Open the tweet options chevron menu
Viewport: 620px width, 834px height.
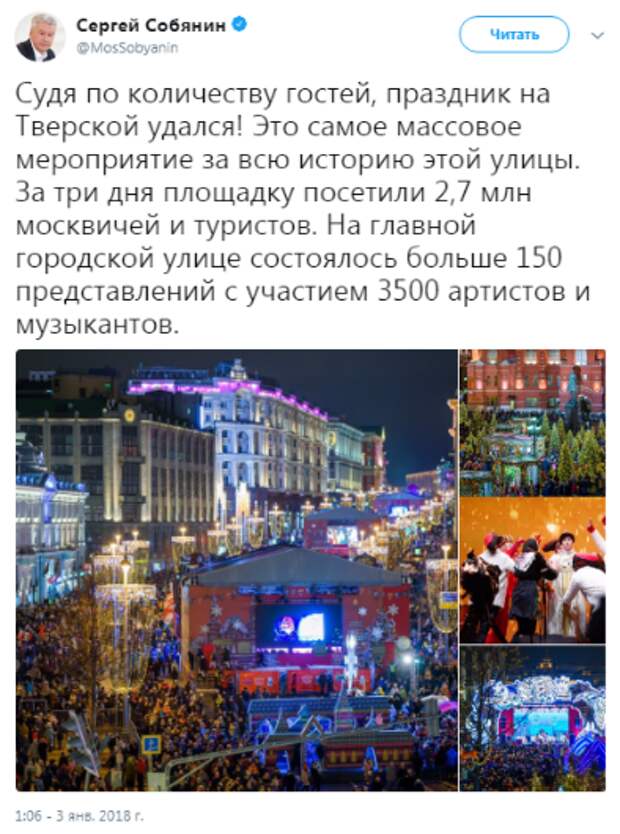597,35
